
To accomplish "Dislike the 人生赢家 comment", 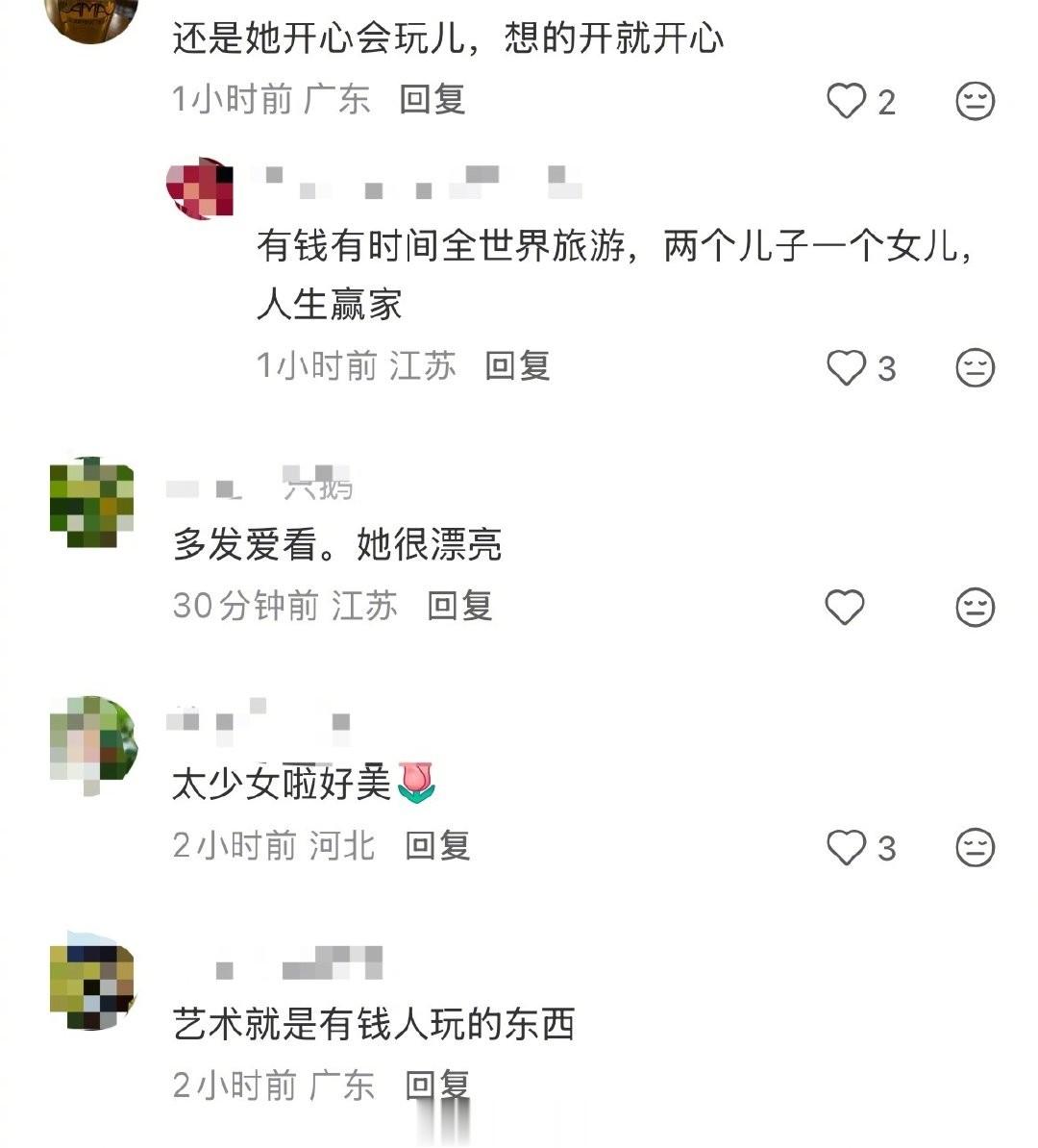I will pos(975,367).
